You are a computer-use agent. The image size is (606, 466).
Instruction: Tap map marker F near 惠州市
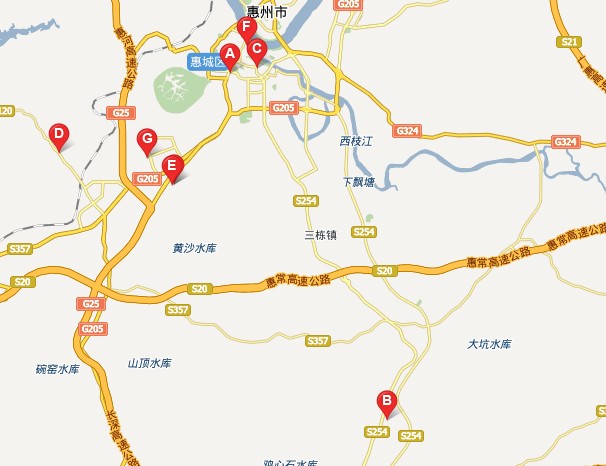click(x=245, y=28)
